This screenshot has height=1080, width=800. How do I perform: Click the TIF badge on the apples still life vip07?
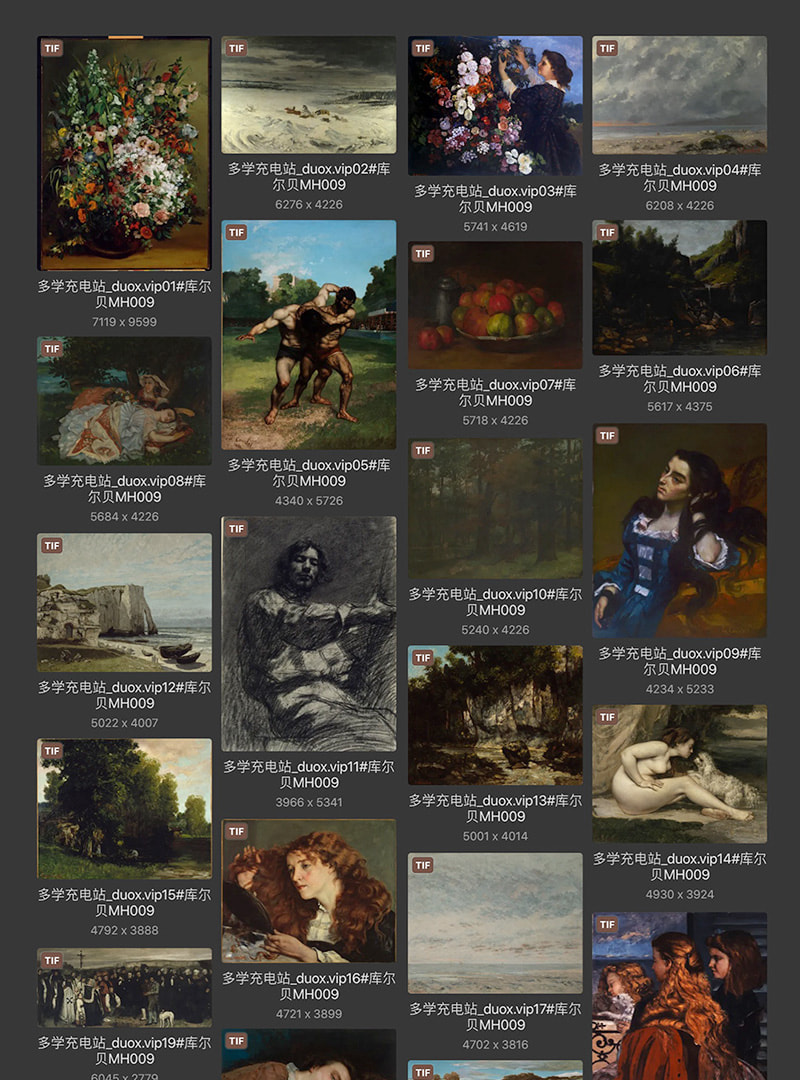tap(423, 253)
